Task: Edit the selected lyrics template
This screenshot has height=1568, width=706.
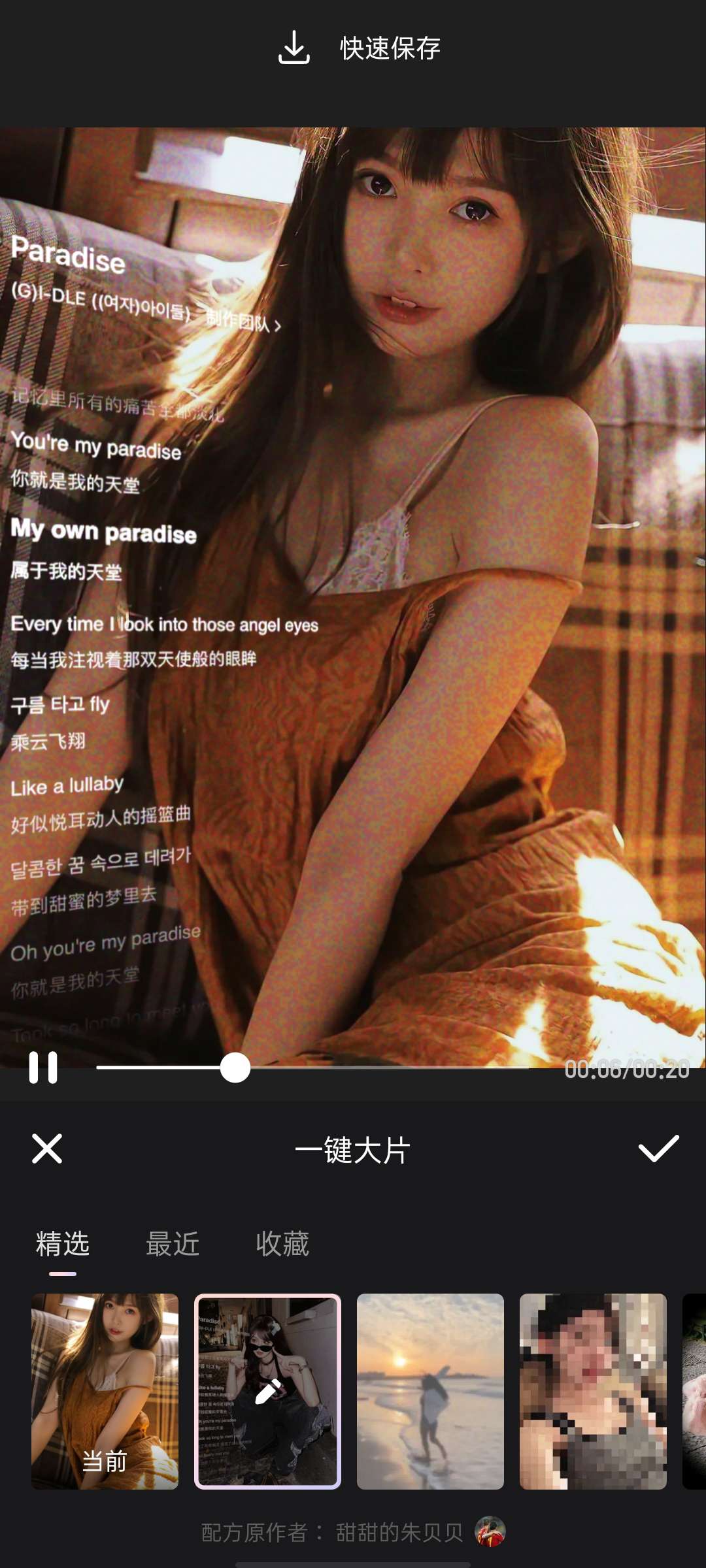Action: (x=268, y=1392)
